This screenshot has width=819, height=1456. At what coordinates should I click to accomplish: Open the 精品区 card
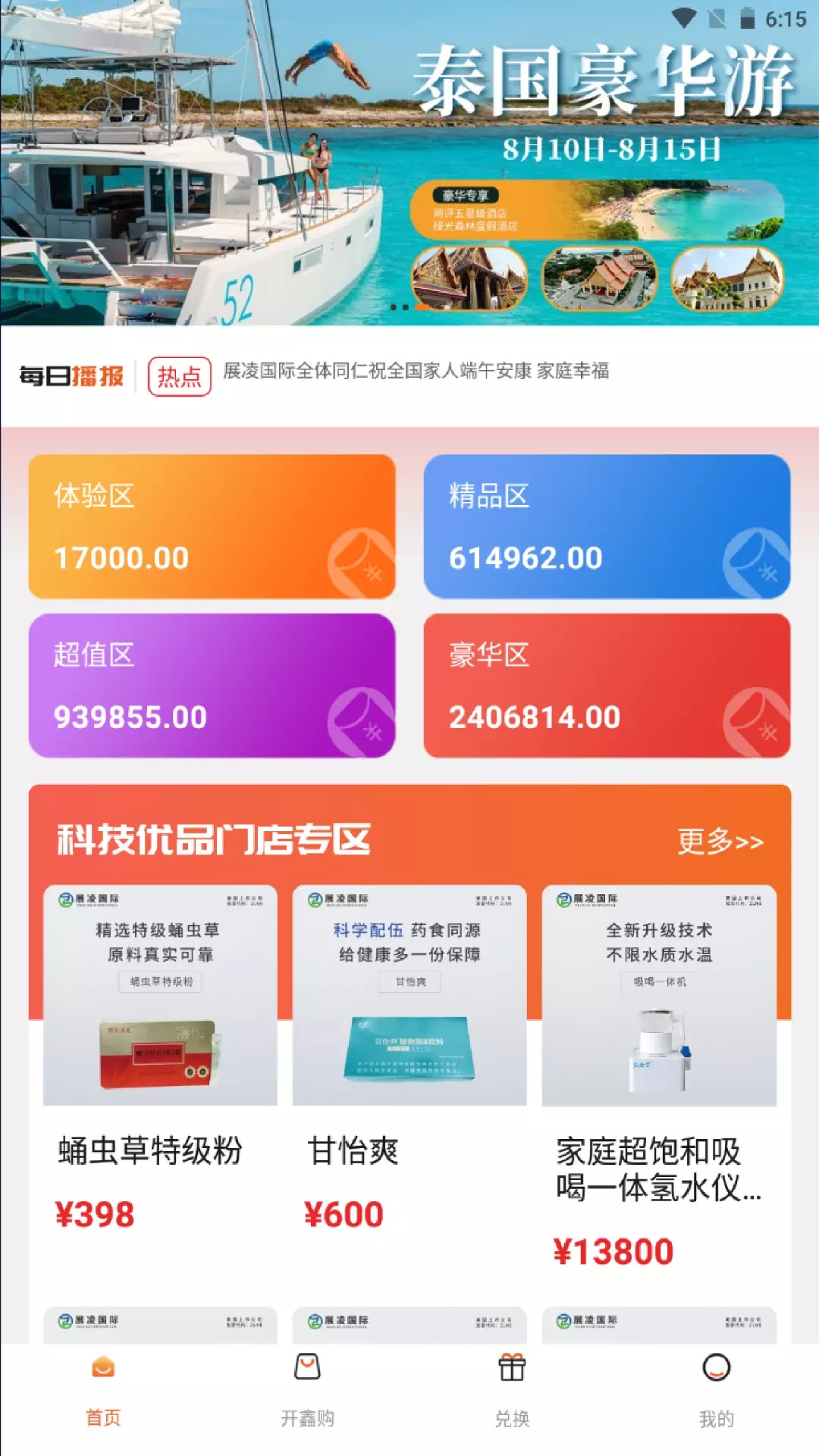click(607, 526)
